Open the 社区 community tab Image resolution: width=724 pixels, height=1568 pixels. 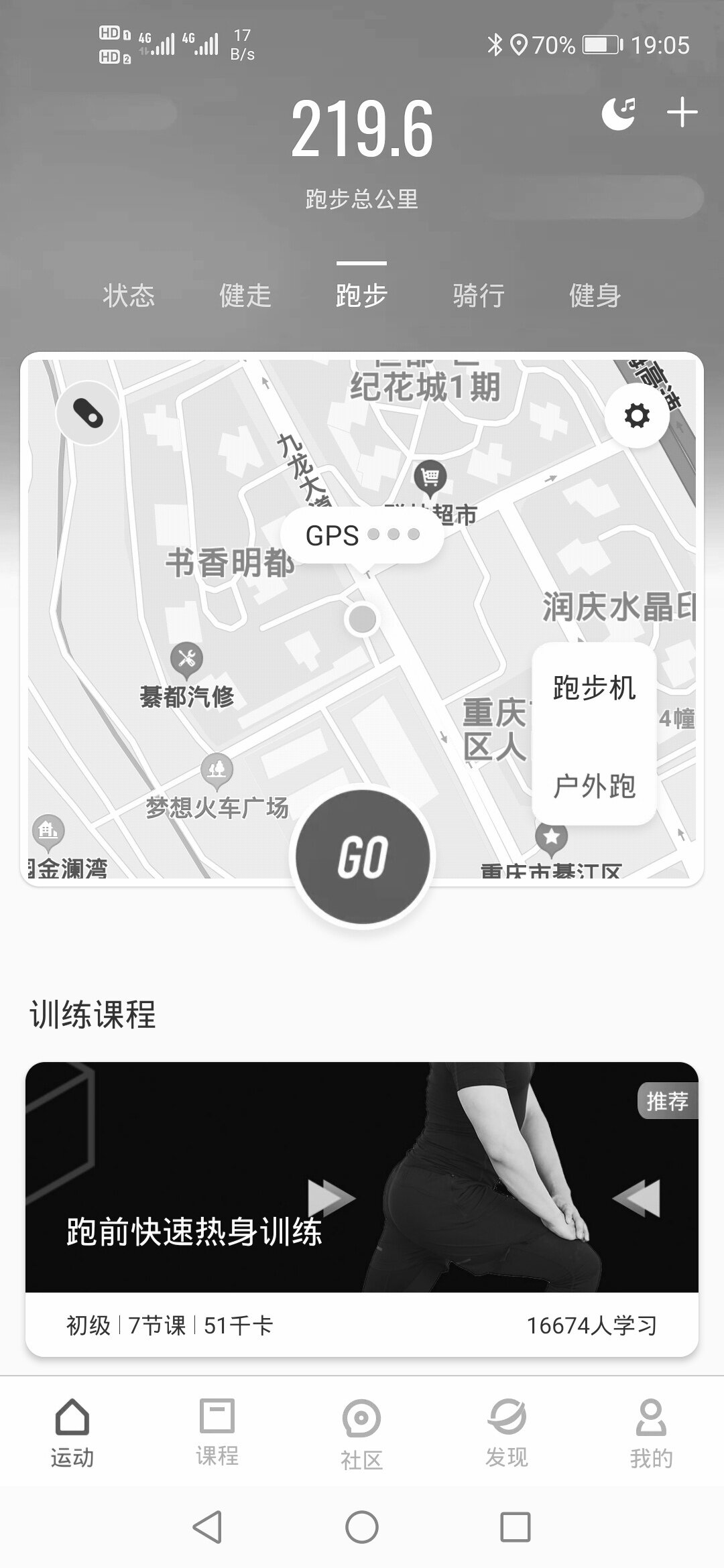pos(361,1434)
